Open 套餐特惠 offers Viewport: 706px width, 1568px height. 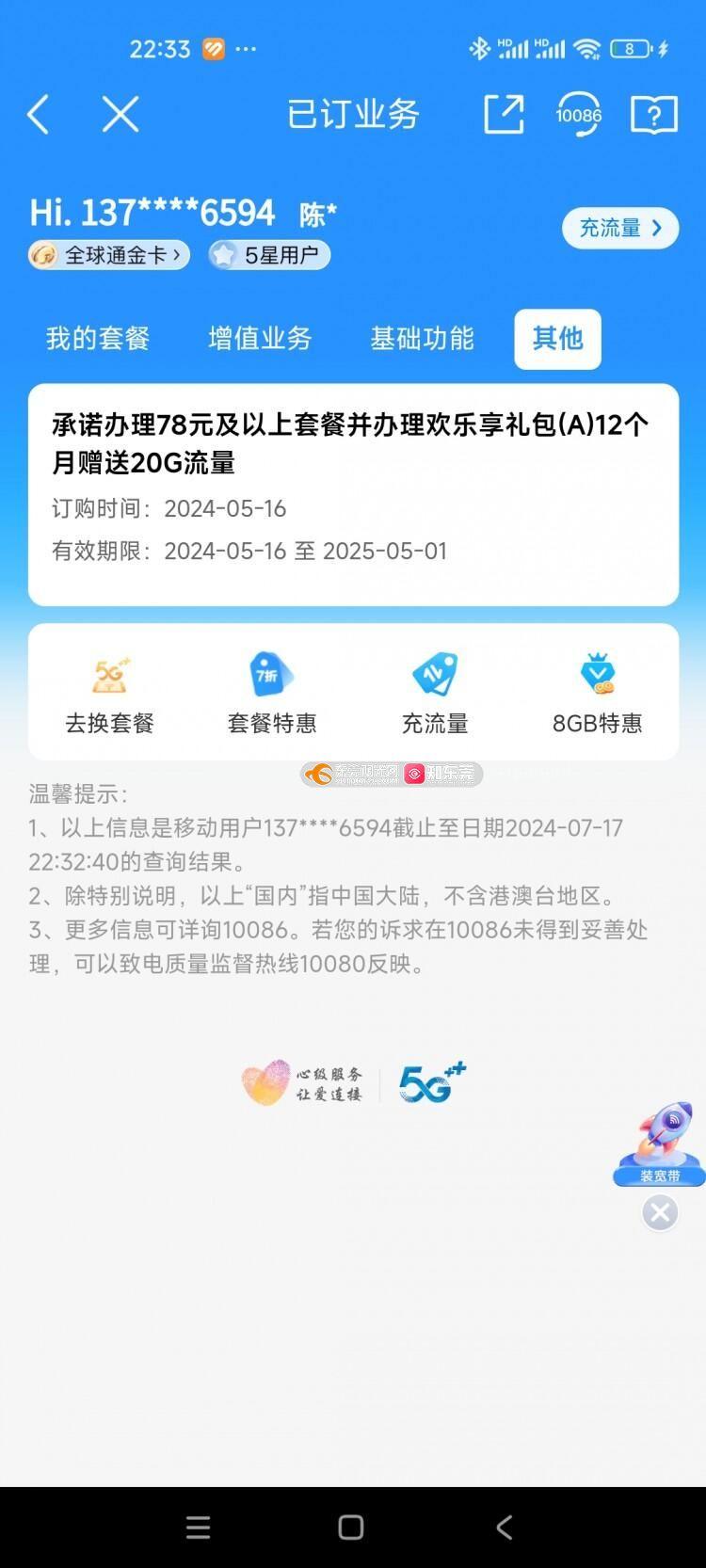click(x=272, y=693)
